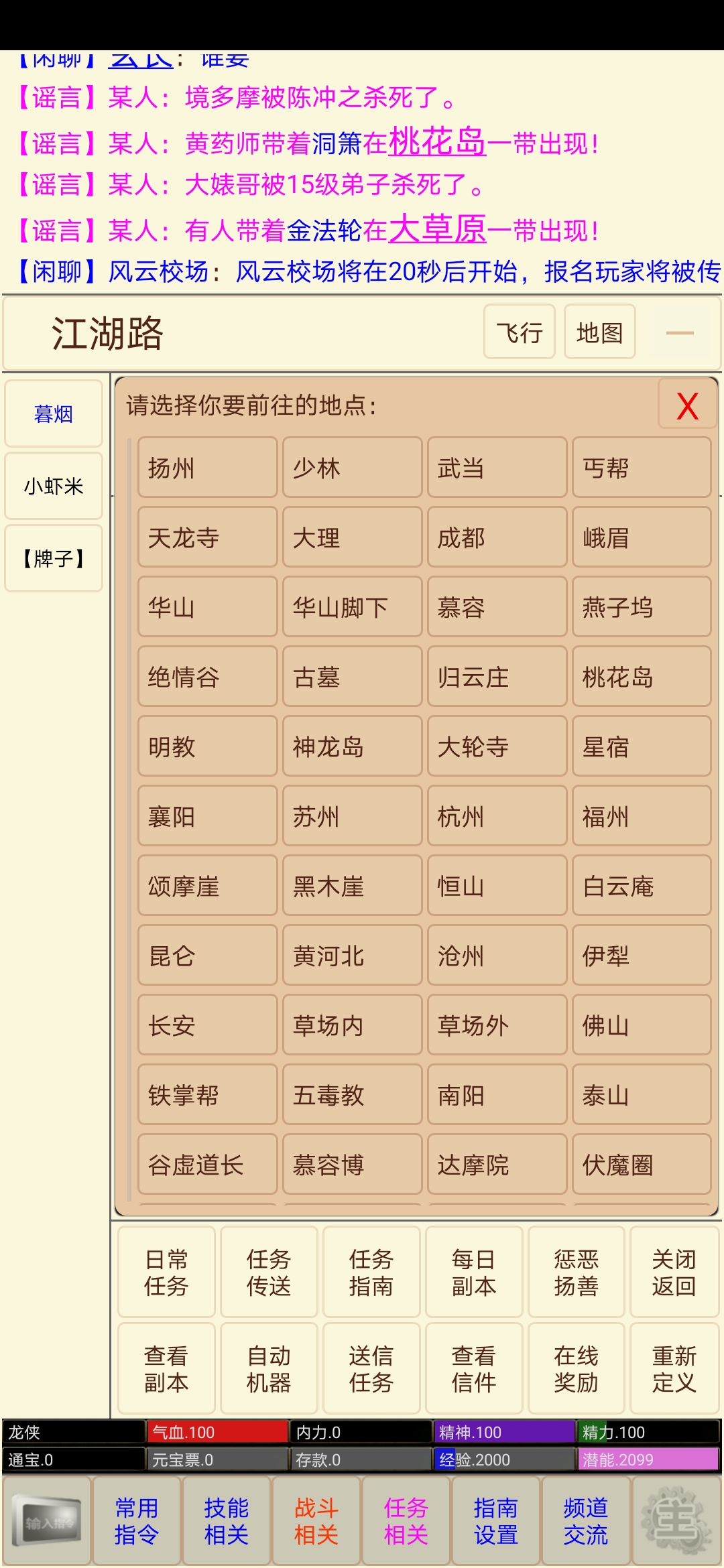
Task: Tap 关闭返回 to close and return
Action: (x=674, y=1272)
